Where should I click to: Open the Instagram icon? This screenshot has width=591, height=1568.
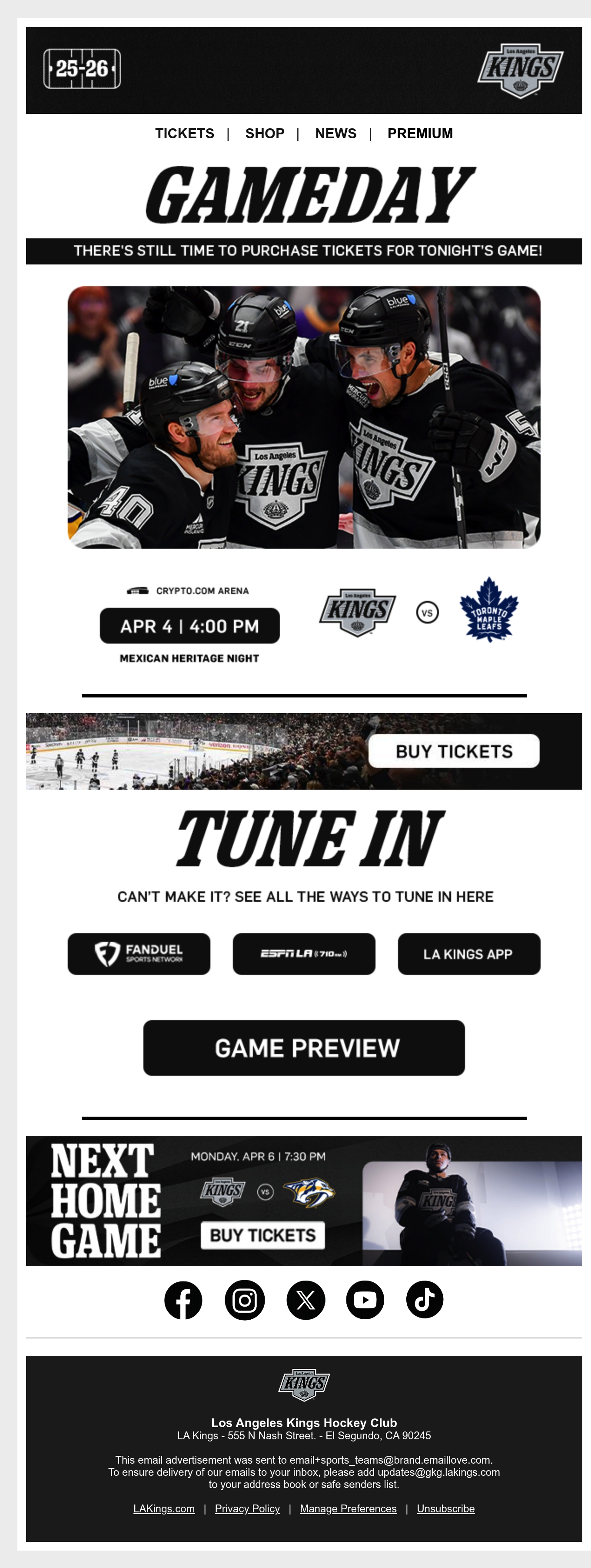pyautogui.click(x=244, y=1300)
